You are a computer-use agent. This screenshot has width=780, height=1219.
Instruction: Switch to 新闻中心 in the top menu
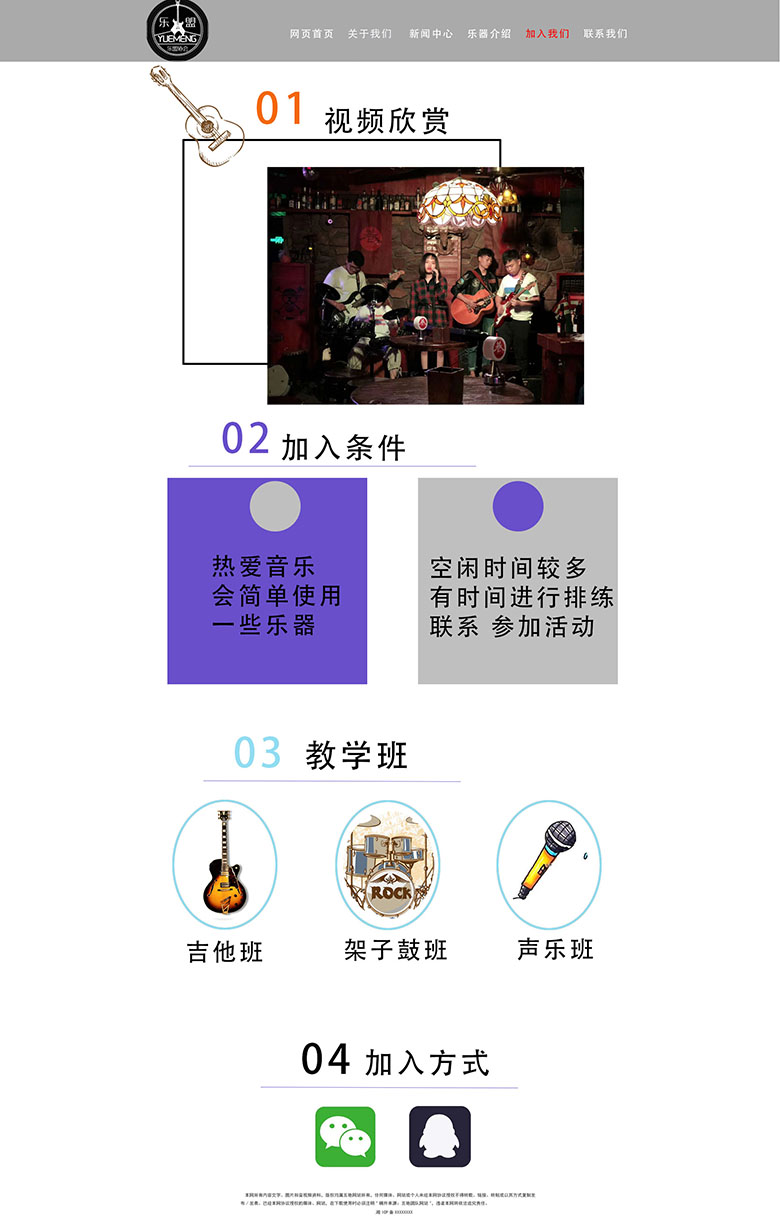click(x=430, y=34)
